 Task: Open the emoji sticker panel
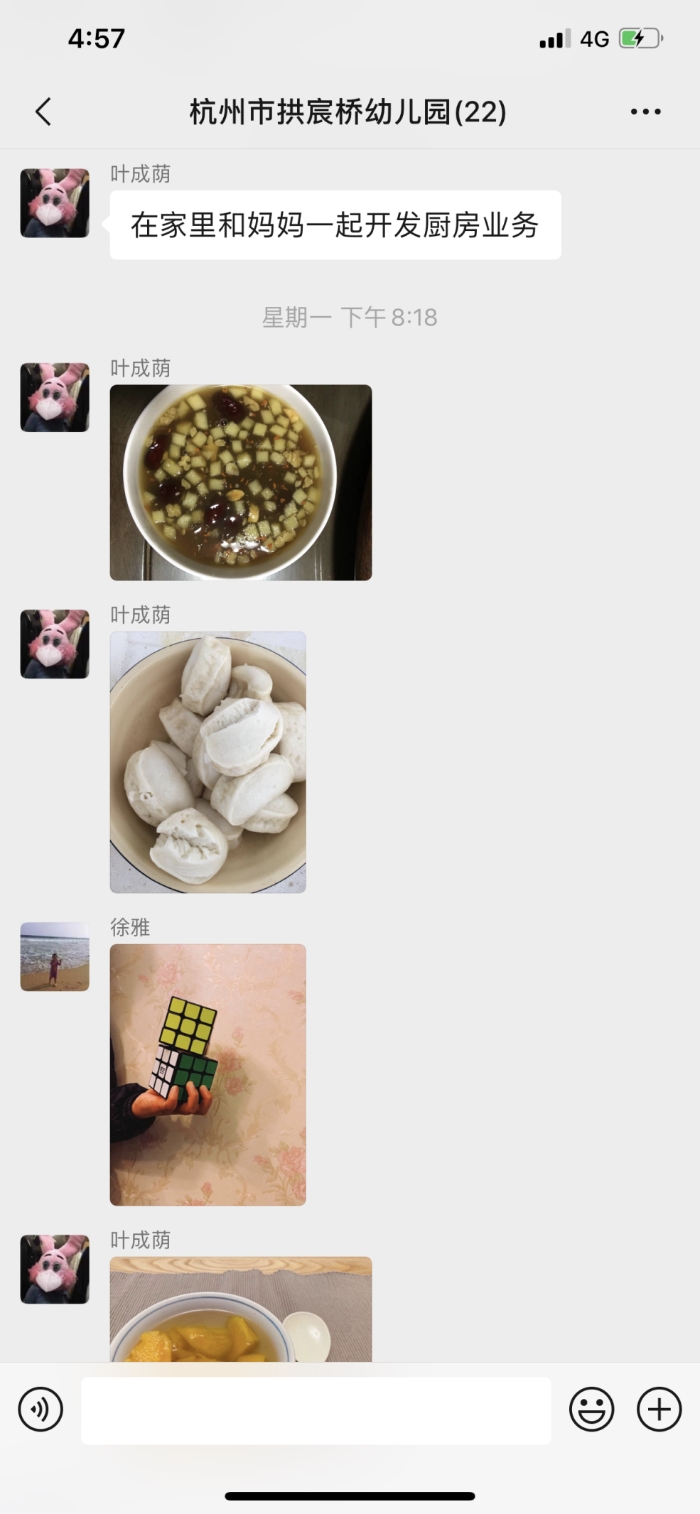click(591, 1410)
